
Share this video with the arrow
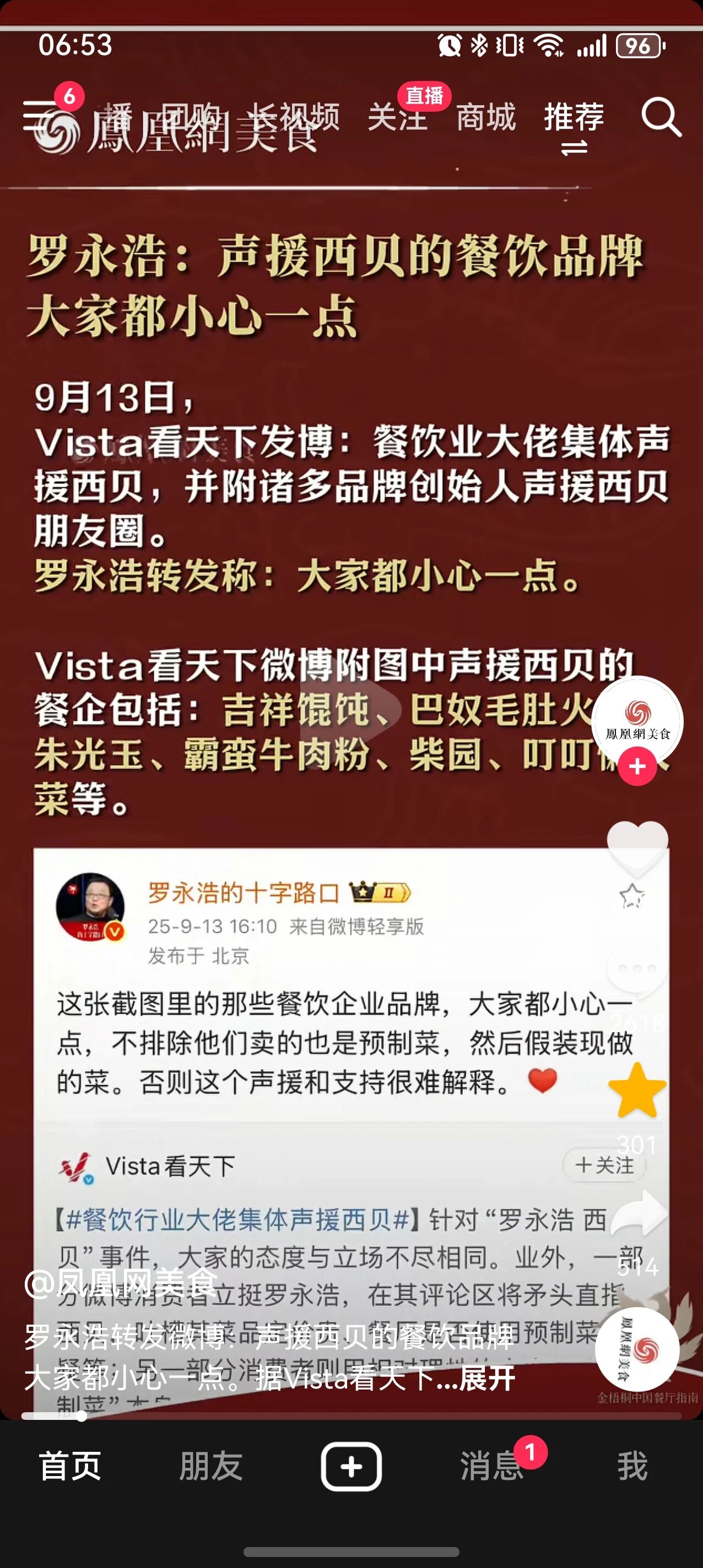tap(637, 1215)
